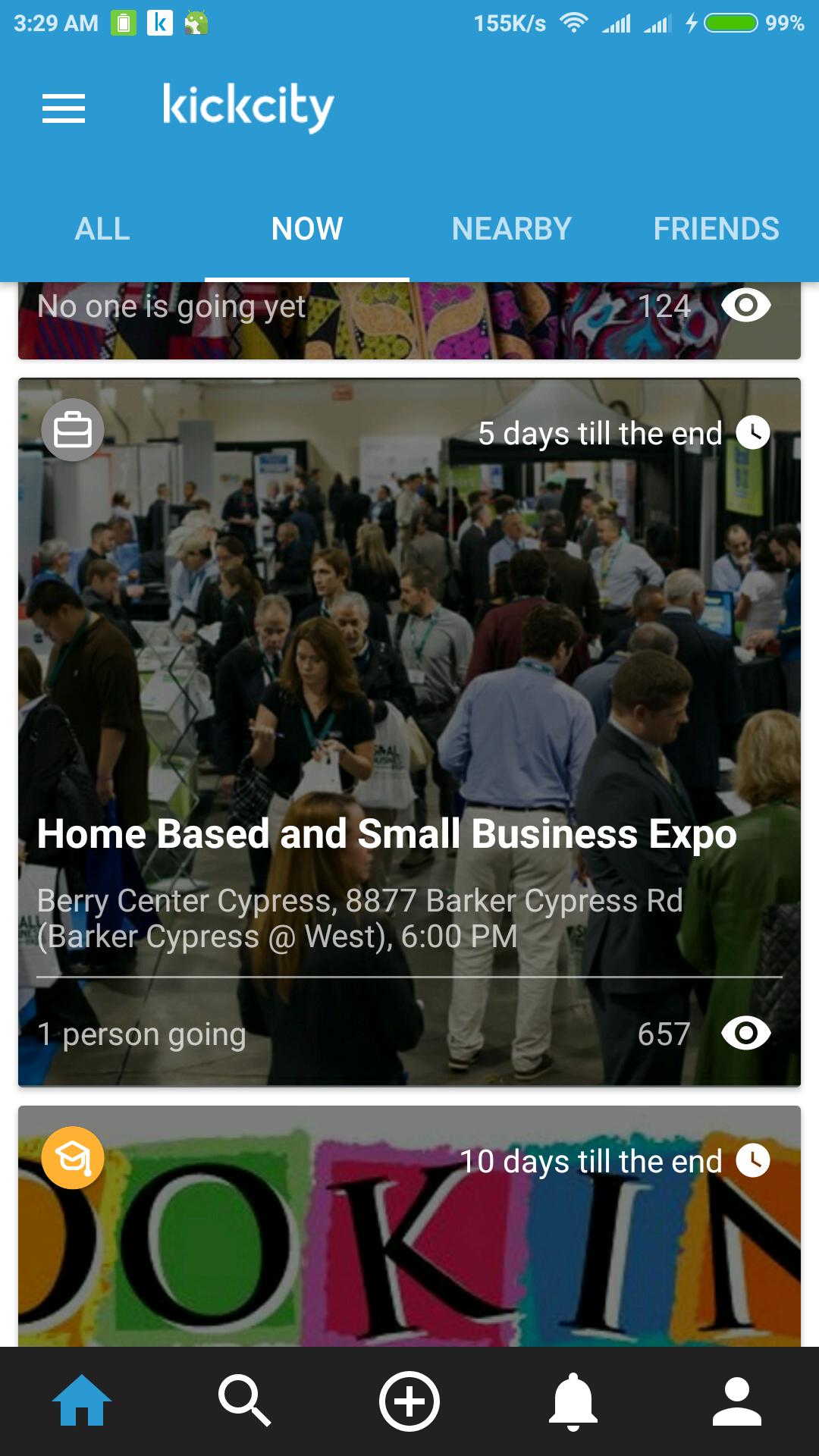Create a new event with plus button

coord(409,1401)
